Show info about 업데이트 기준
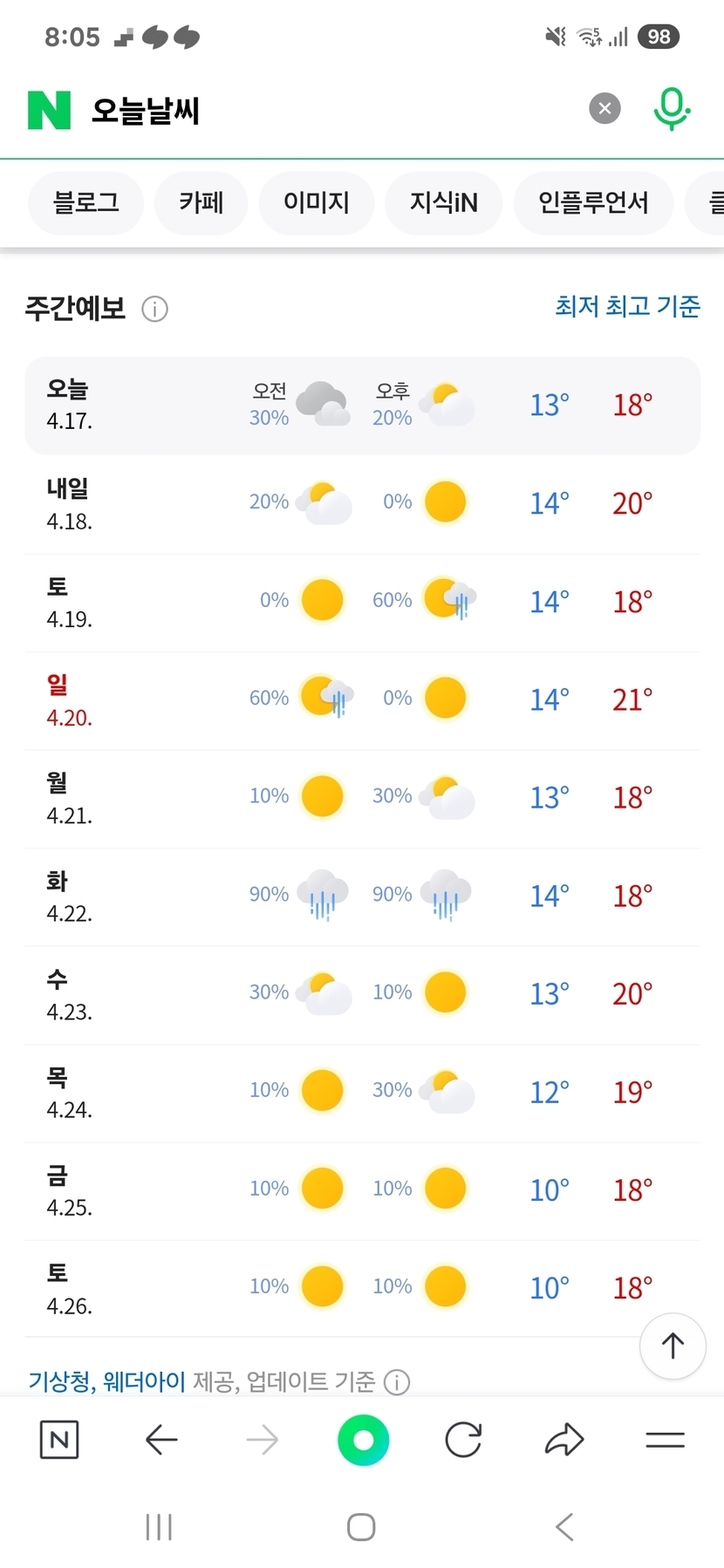This screenshot has height=1568, width=724. click(397, 1382)
